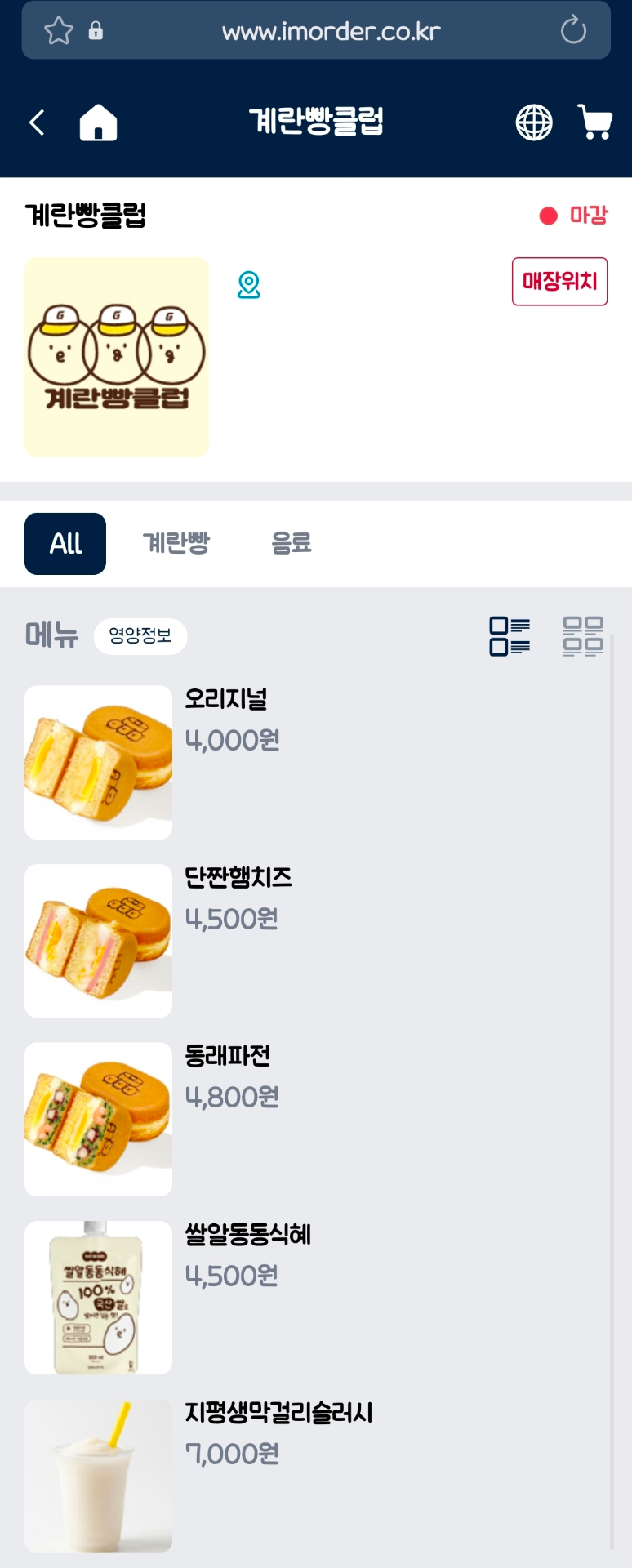Screen dimensions: 632x1568
Task: Open the language globe icon
Action: pyautogui.click(x=534, y=123)
